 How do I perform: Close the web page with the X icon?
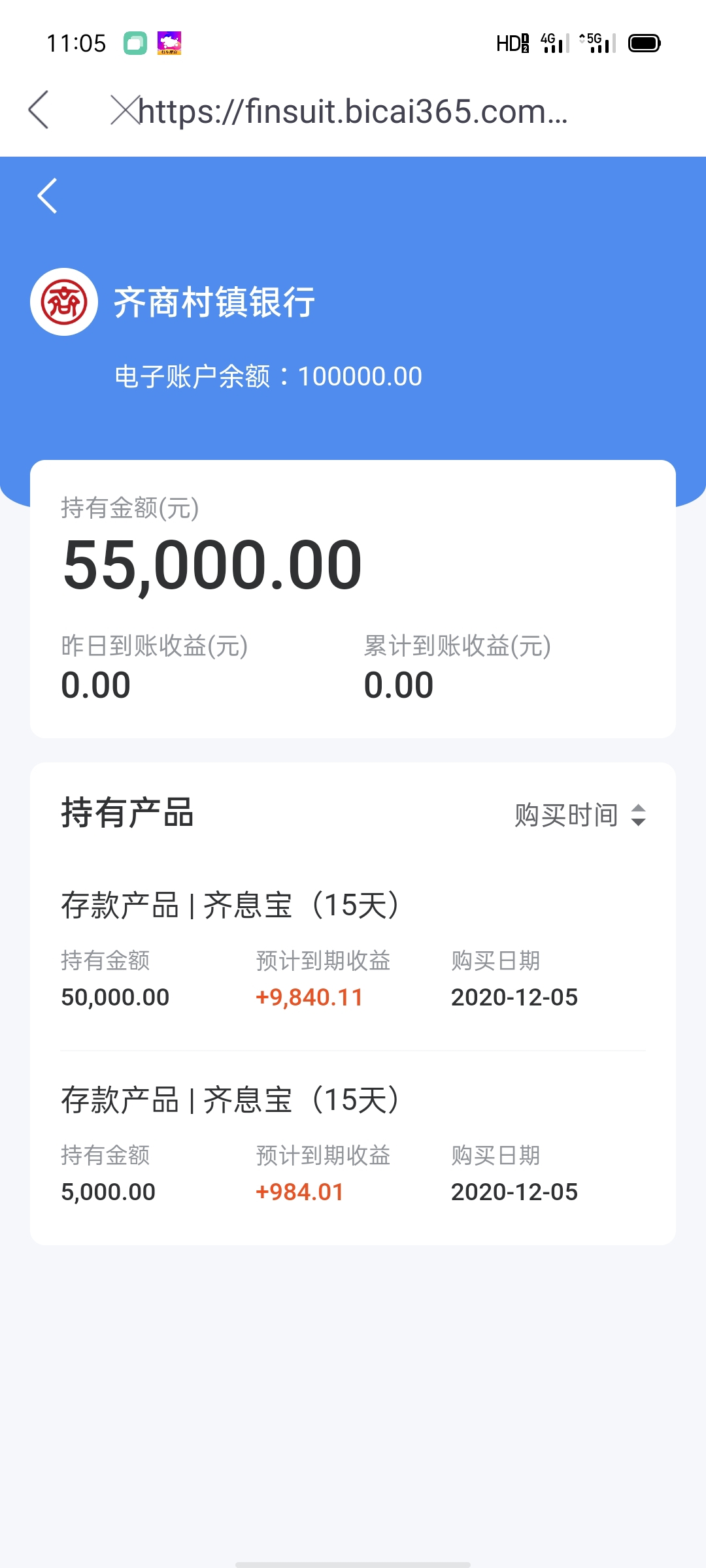pyautogui.click(x=124, y=110)
